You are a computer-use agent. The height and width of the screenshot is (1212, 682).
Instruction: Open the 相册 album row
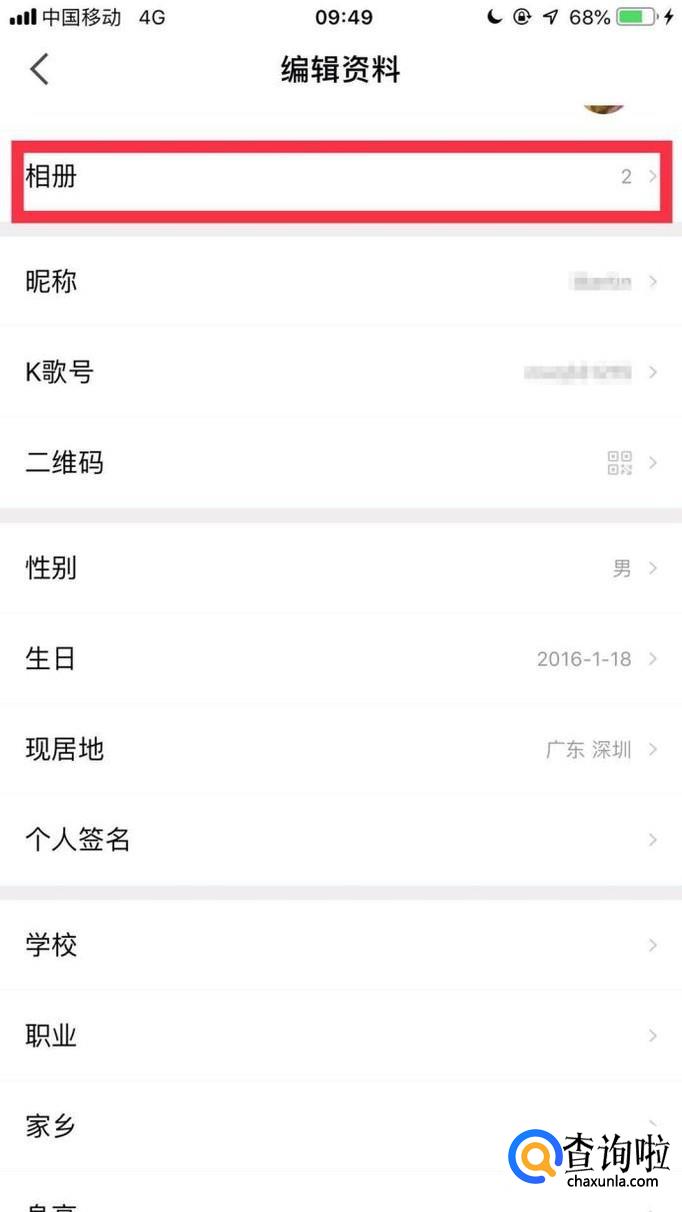pyautogui.click(x=340, y=178)
